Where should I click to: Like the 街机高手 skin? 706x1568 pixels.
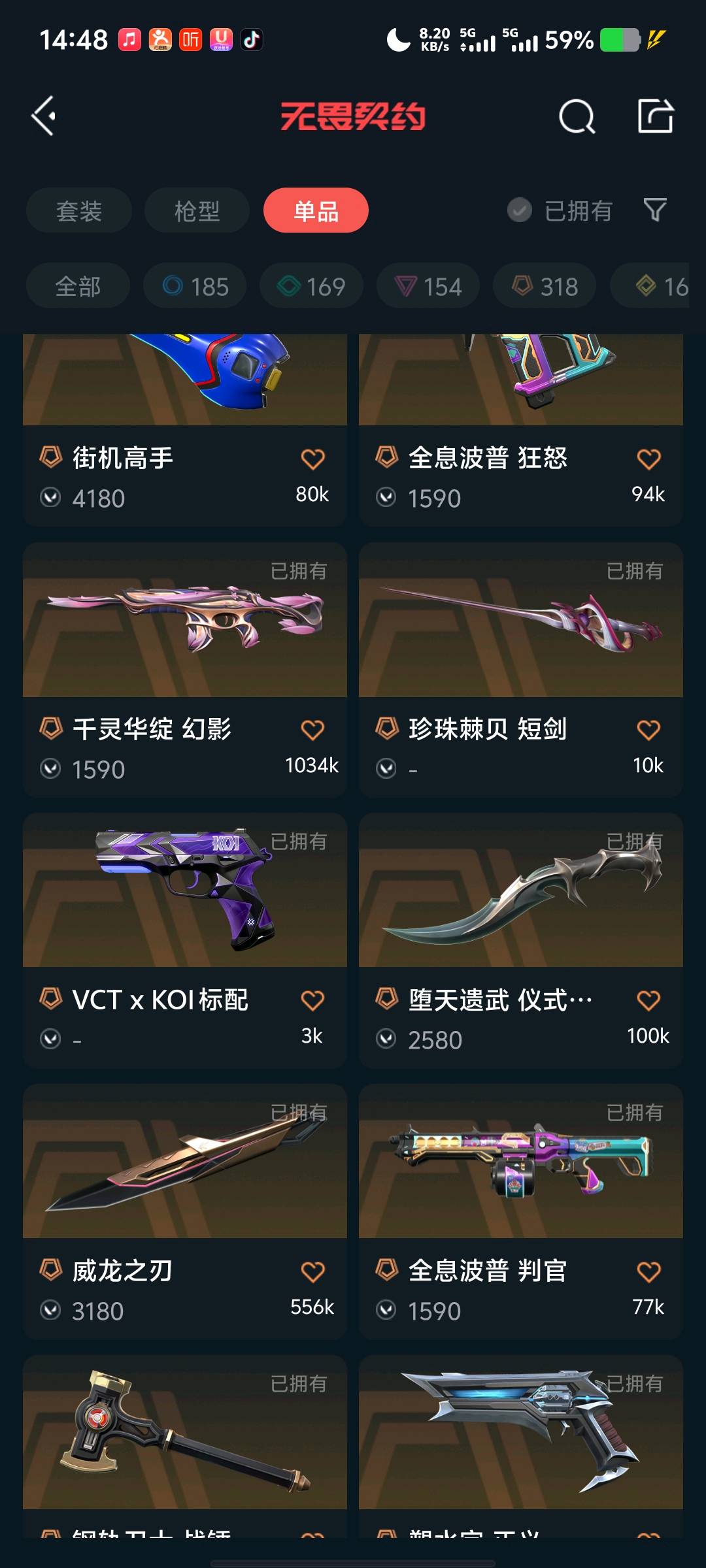[312, 459]
